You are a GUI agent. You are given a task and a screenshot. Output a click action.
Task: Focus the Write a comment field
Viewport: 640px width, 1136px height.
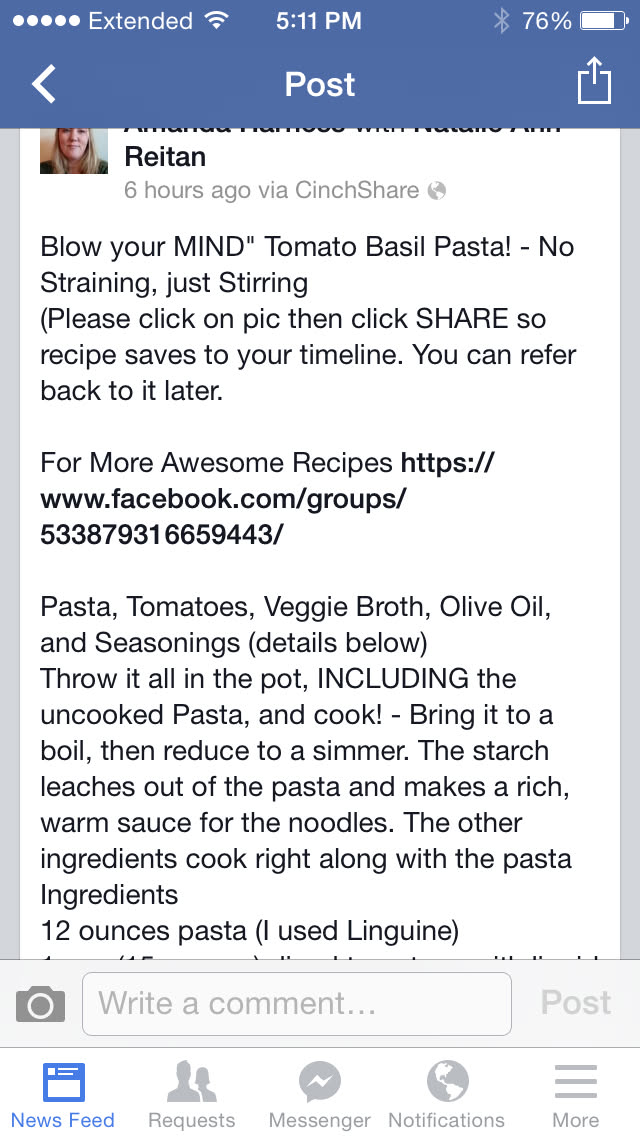[296, 1004]
